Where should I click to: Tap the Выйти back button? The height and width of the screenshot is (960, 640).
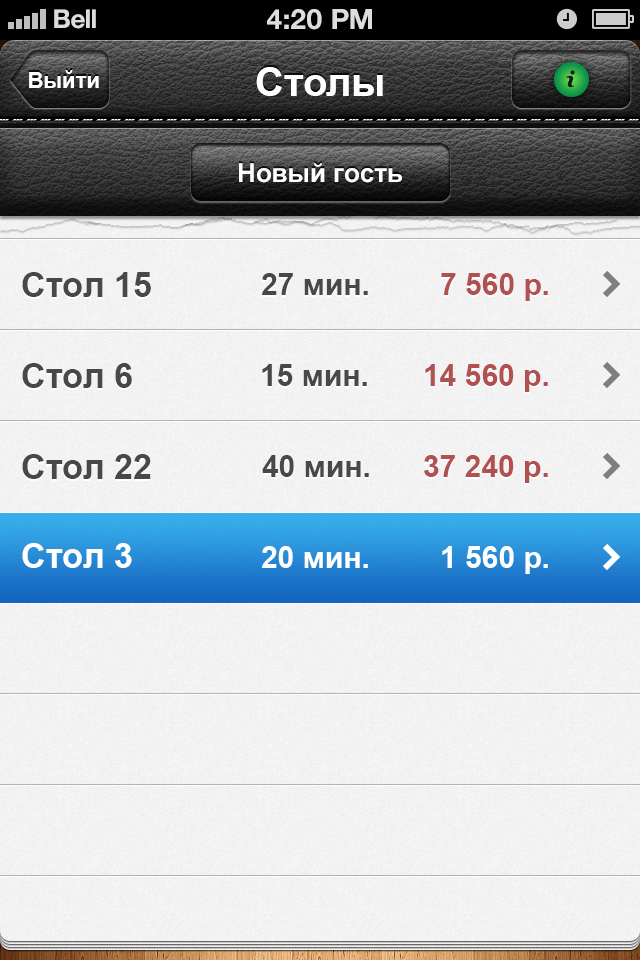click(61, 80)
